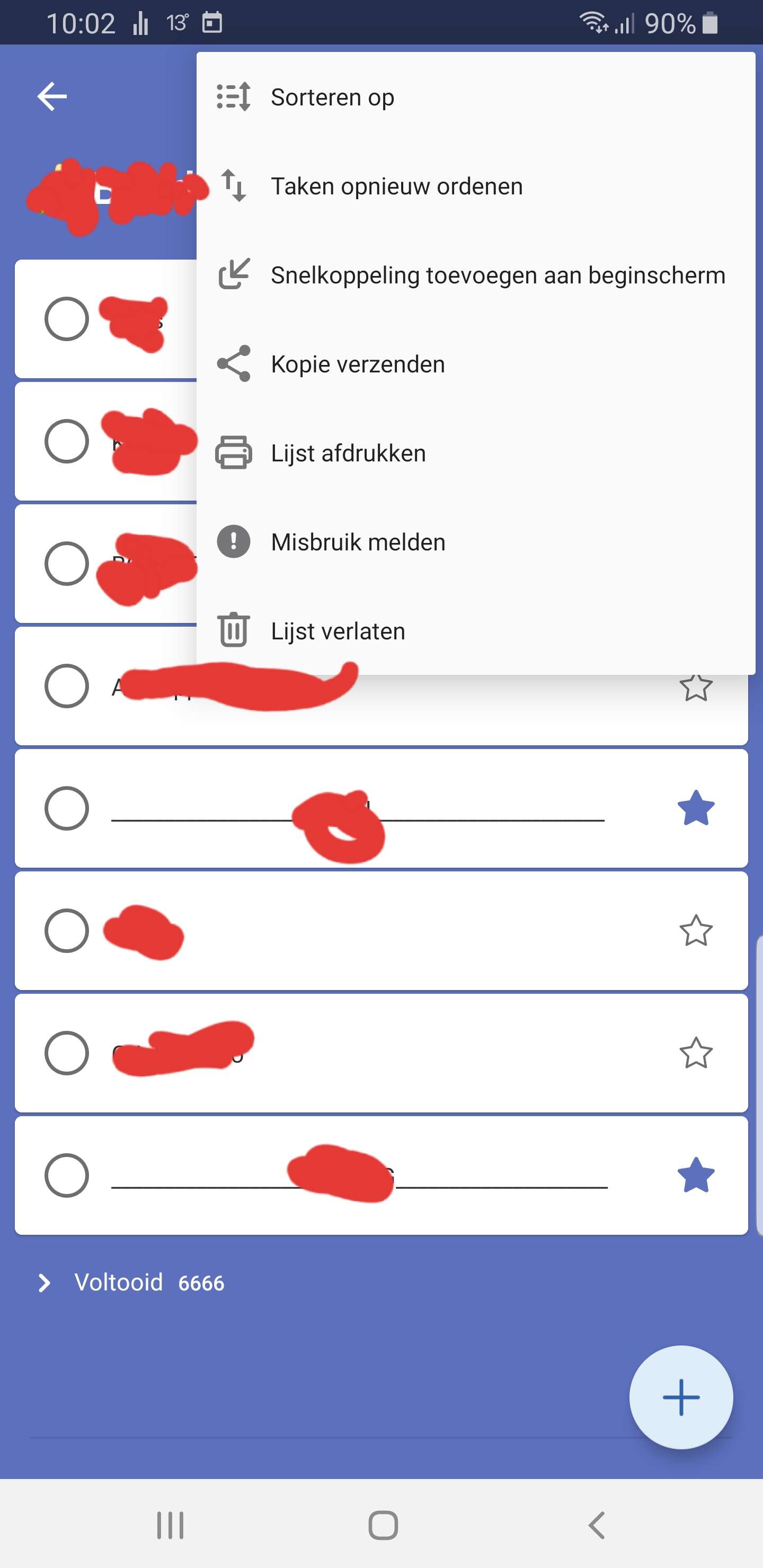This screenshot has height=1568, width=763.
Task: Select Lijst verlaten
Action: pos(476,630)
